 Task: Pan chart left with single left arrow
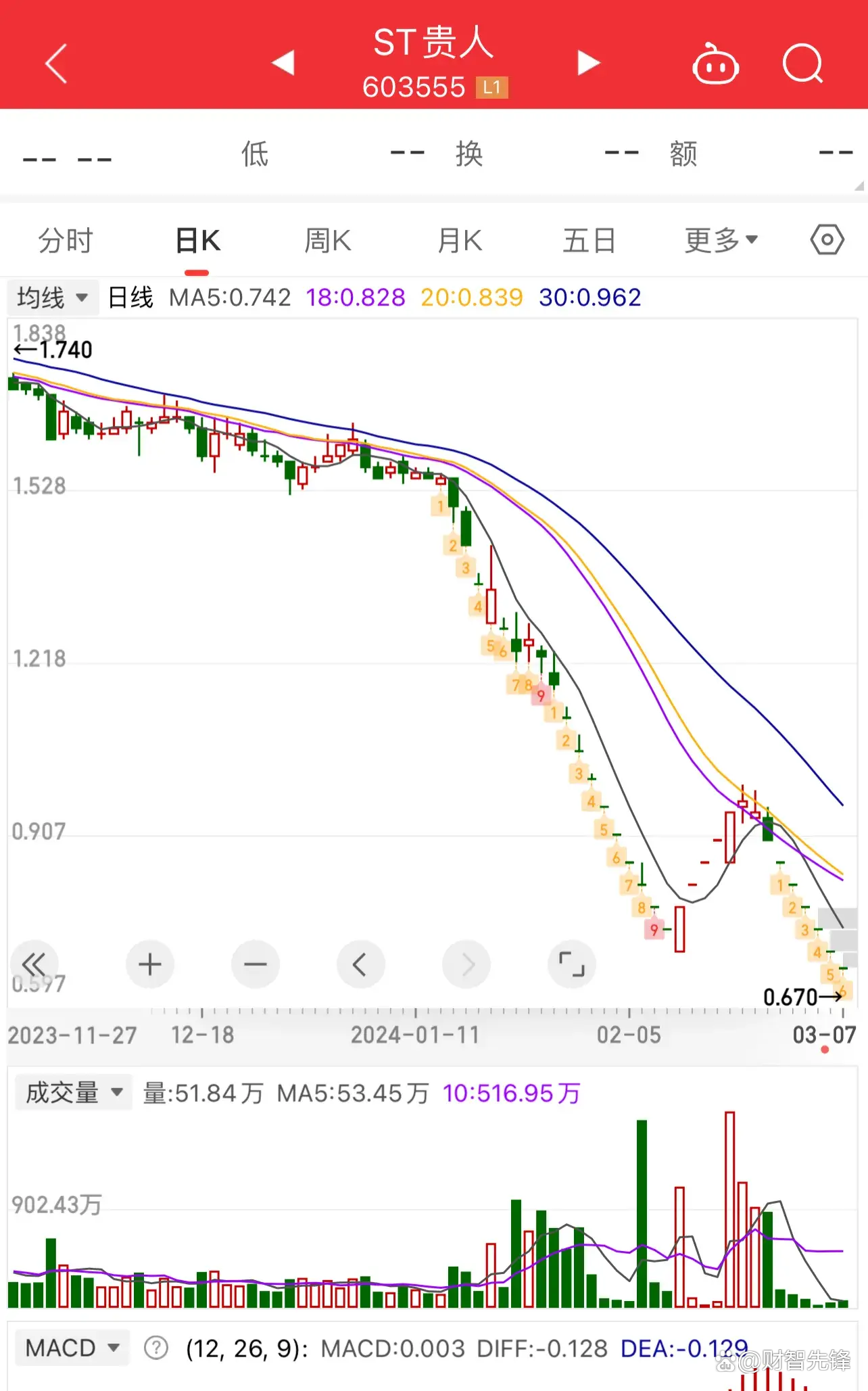[360, 964]
